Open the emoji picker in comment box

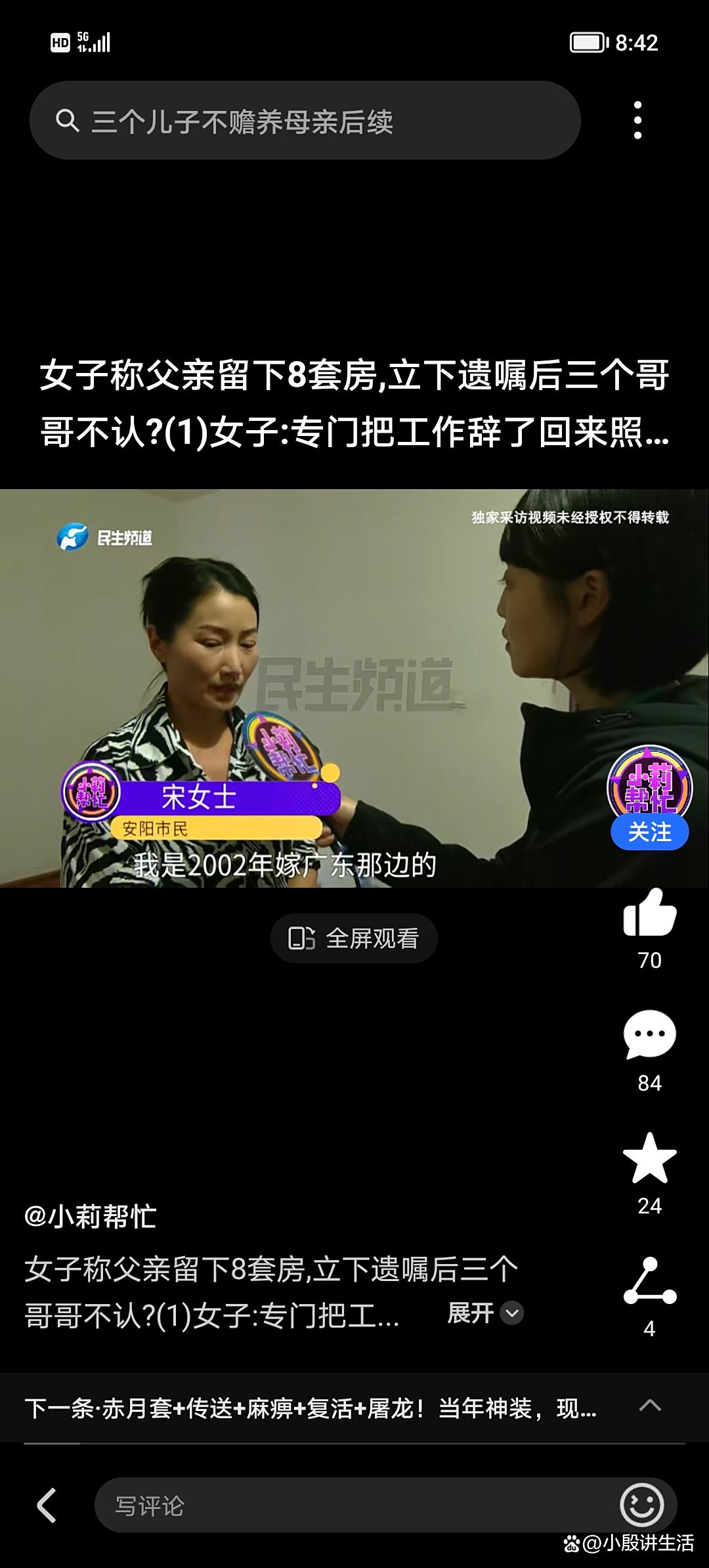[x=641, y=1505]
